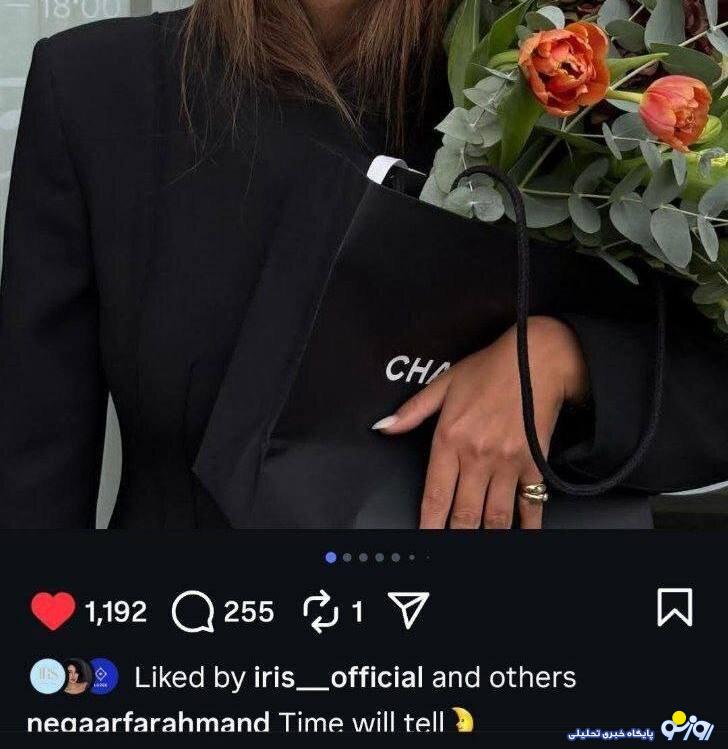Share the post via the paper plane
This screenshot has width=728, height=749.
coord(407,611)
